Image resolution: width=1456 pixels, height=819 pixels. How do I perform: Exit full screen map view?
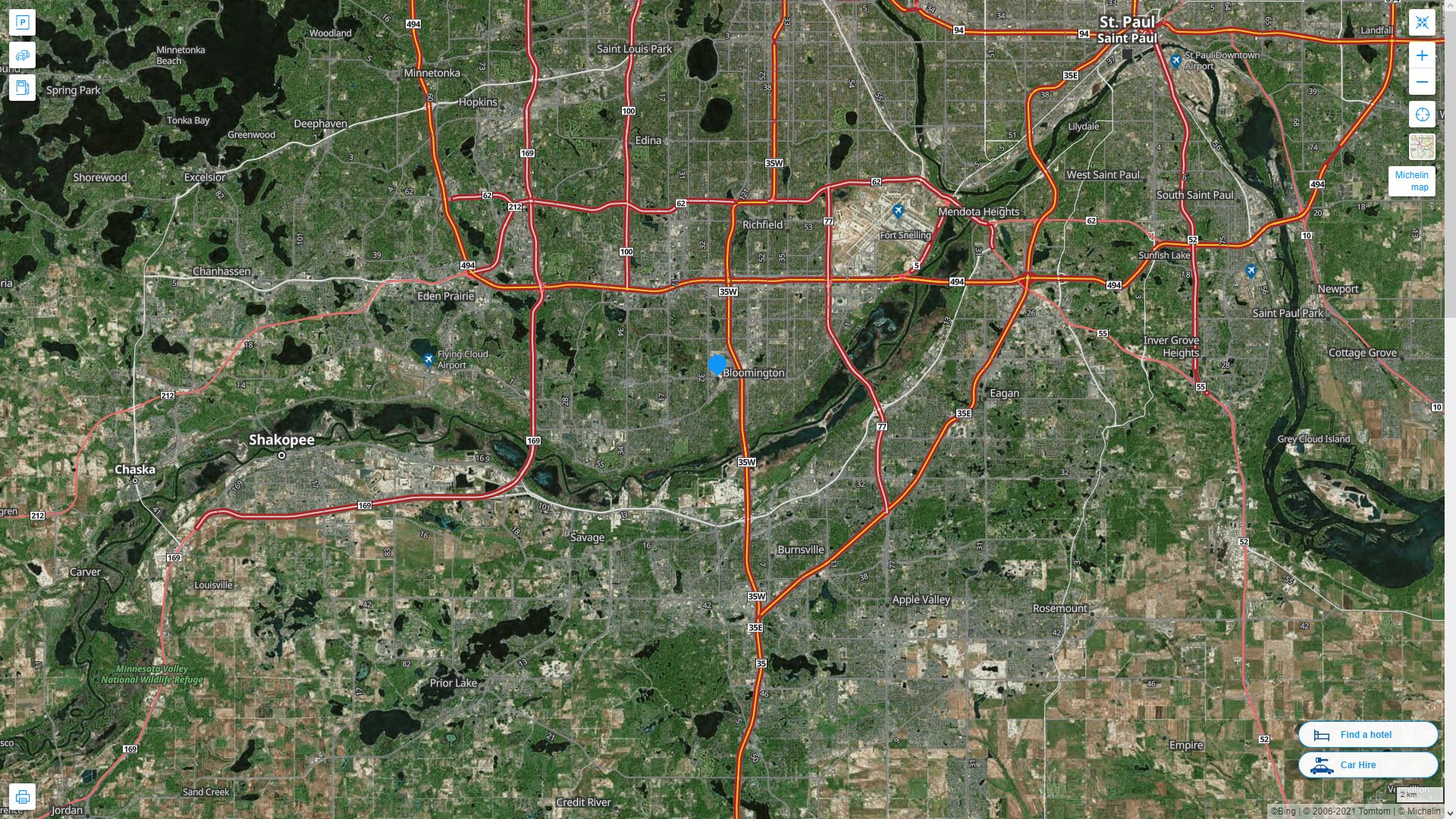(x=1422, y=23)
